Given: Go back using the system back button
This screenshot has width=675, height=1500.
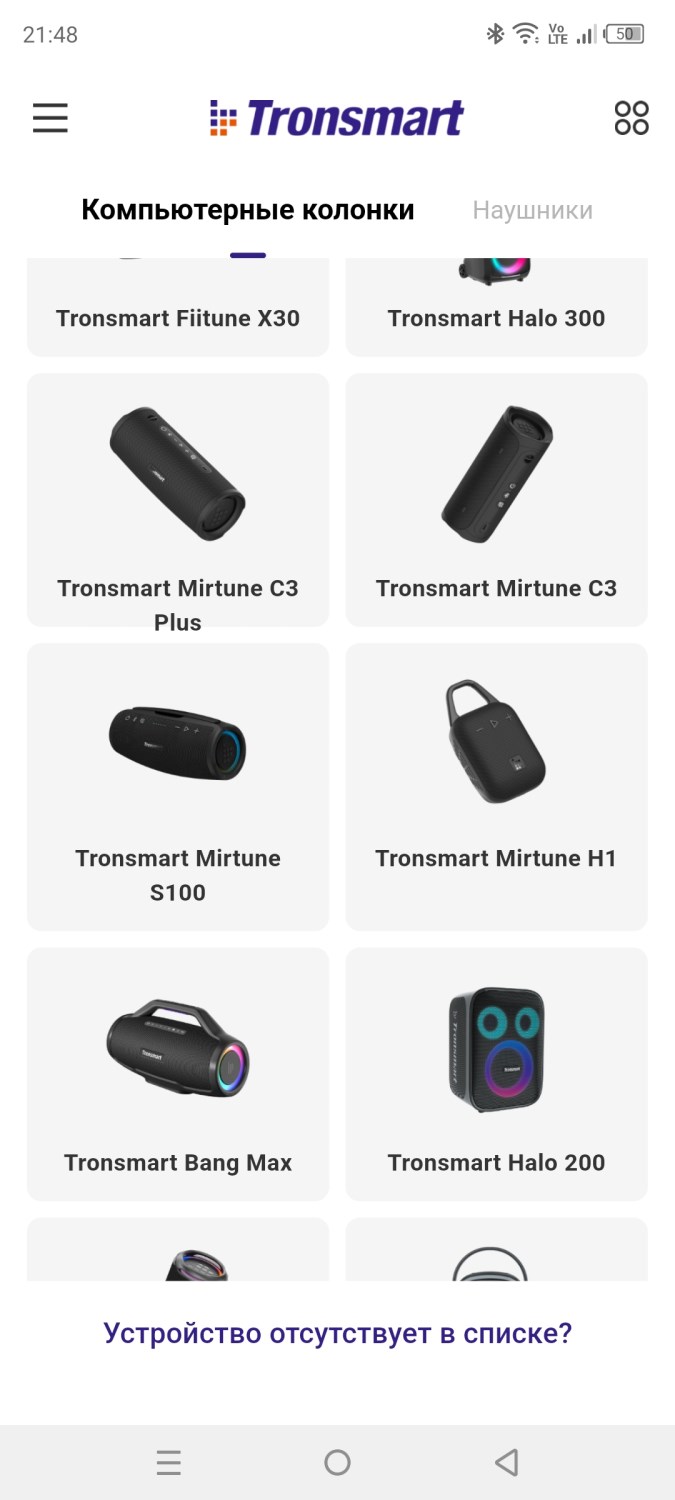Looking at the screenshot, I should [x=507, y=1463].
